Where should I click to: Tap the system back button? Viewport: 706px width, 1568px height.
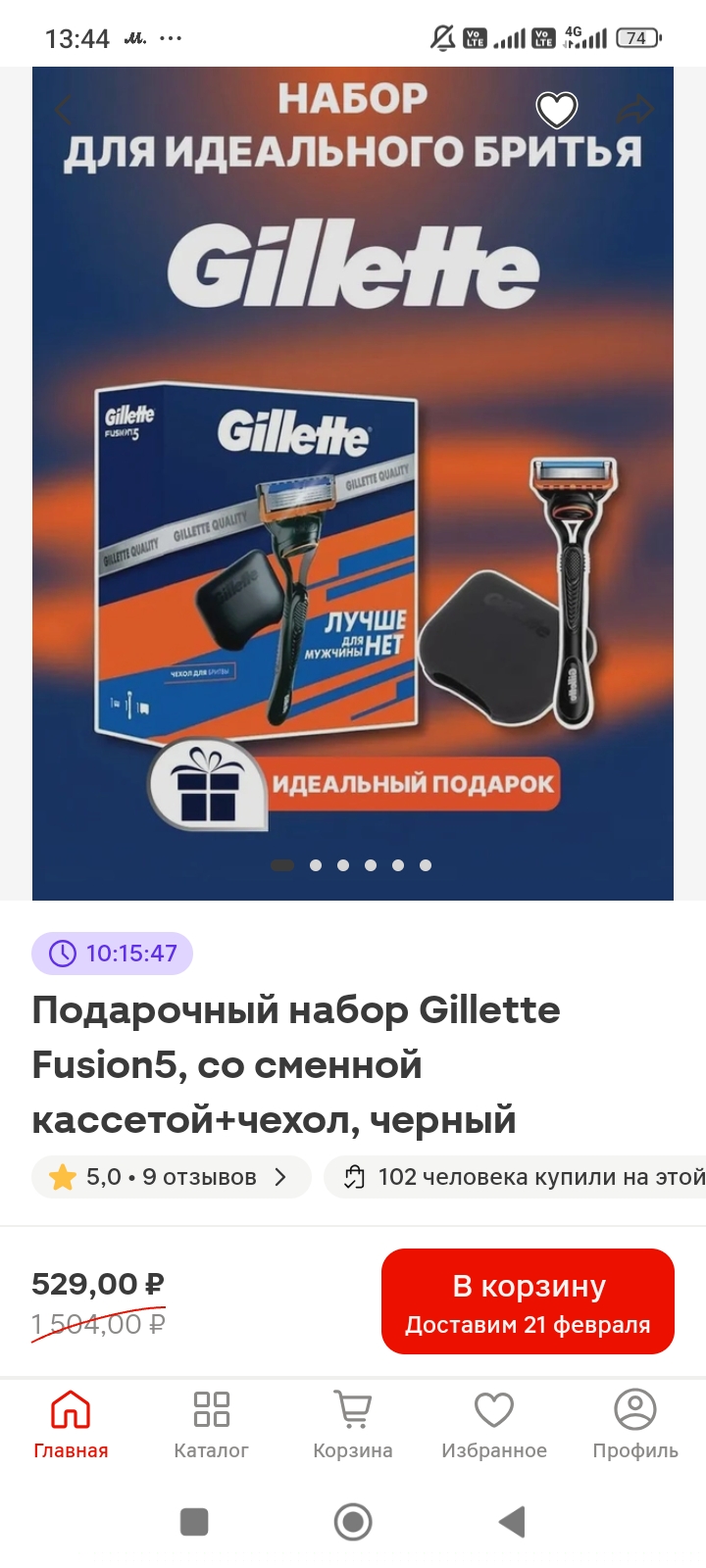[512, 1522]
